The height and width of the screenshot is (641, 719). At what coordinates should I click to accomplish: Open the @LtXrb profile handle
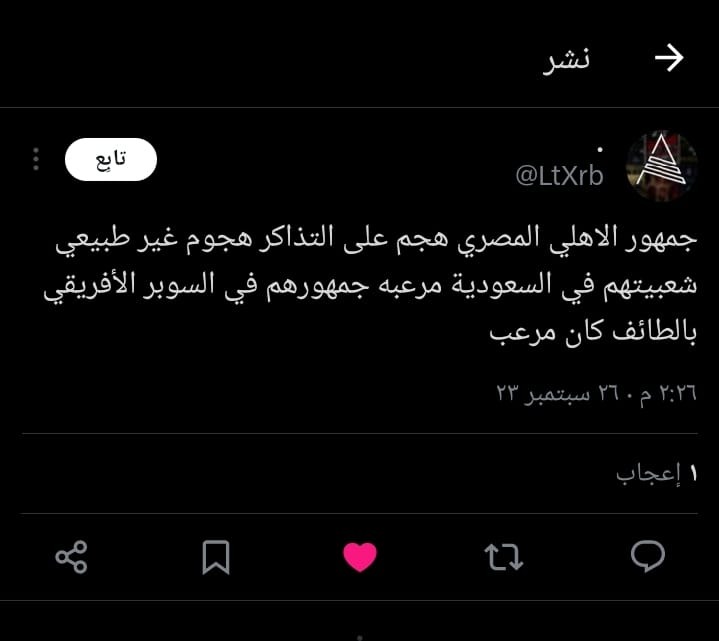tap(559, 176)
